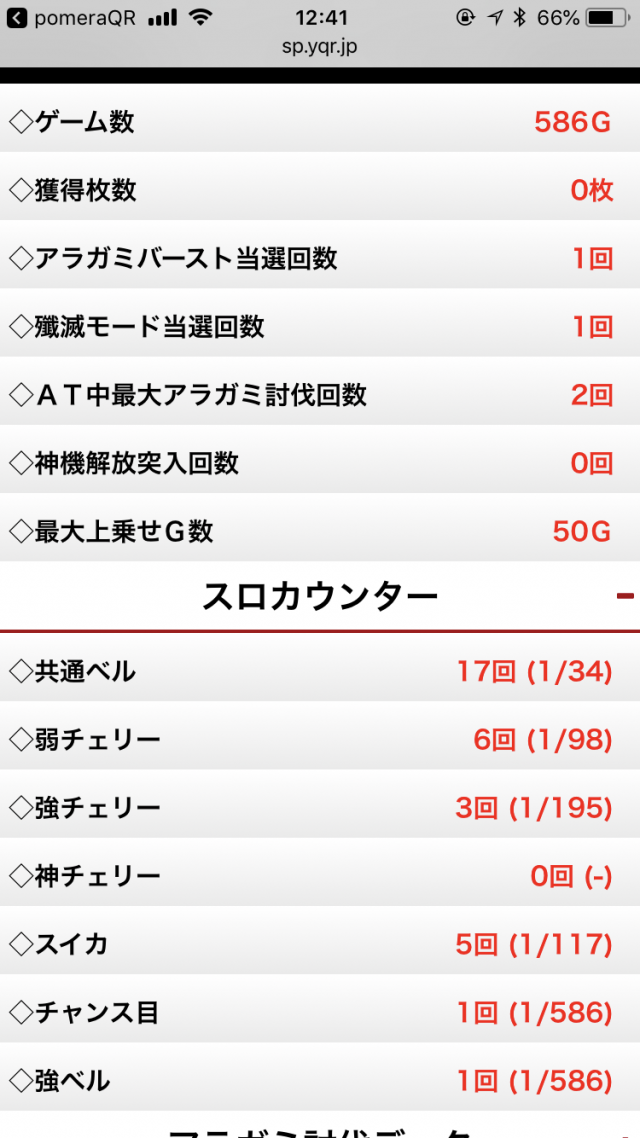Collapse the スロカウンター section
Screen dimensions: 640x1138
(x=625, y=597)
